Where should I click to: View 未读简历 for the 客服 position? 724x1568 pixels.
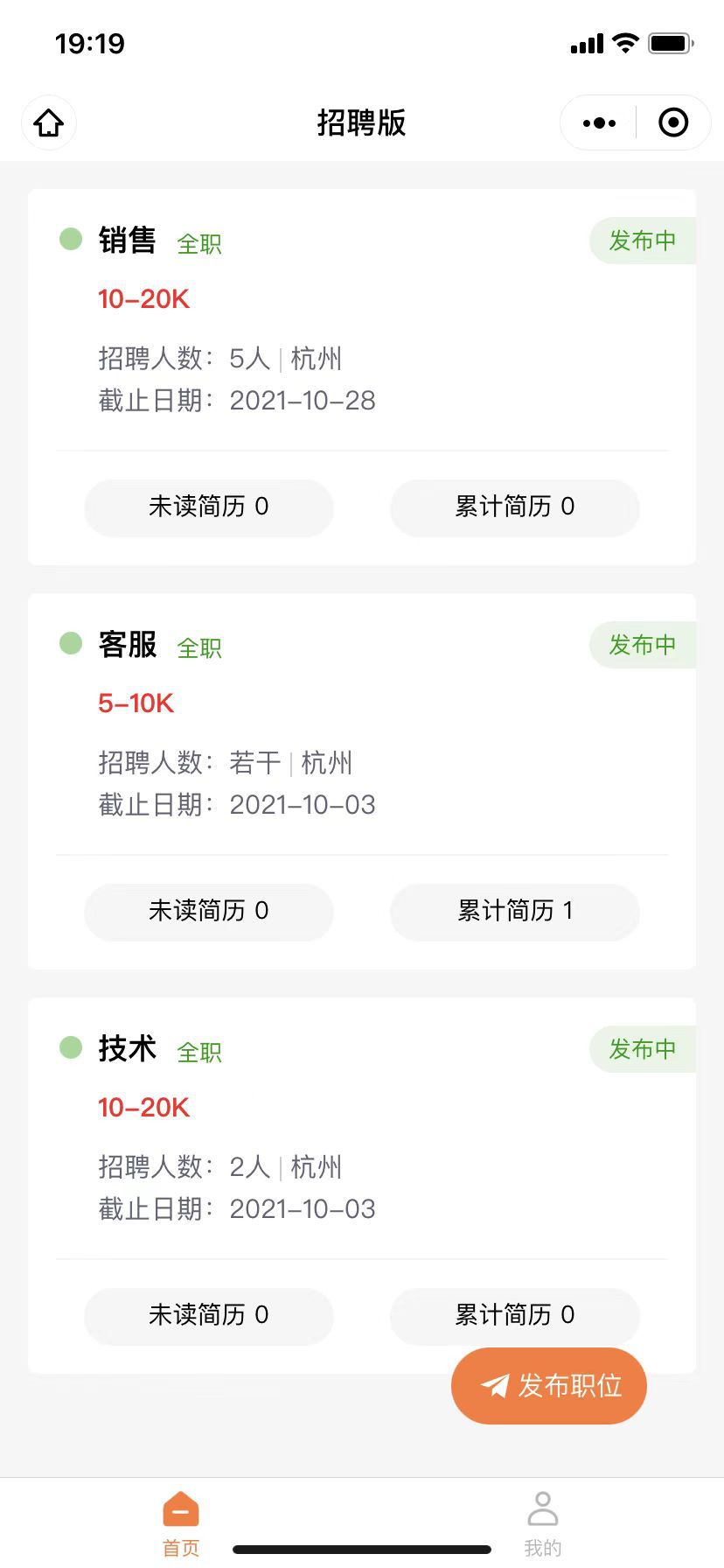(x=209, y=912)
